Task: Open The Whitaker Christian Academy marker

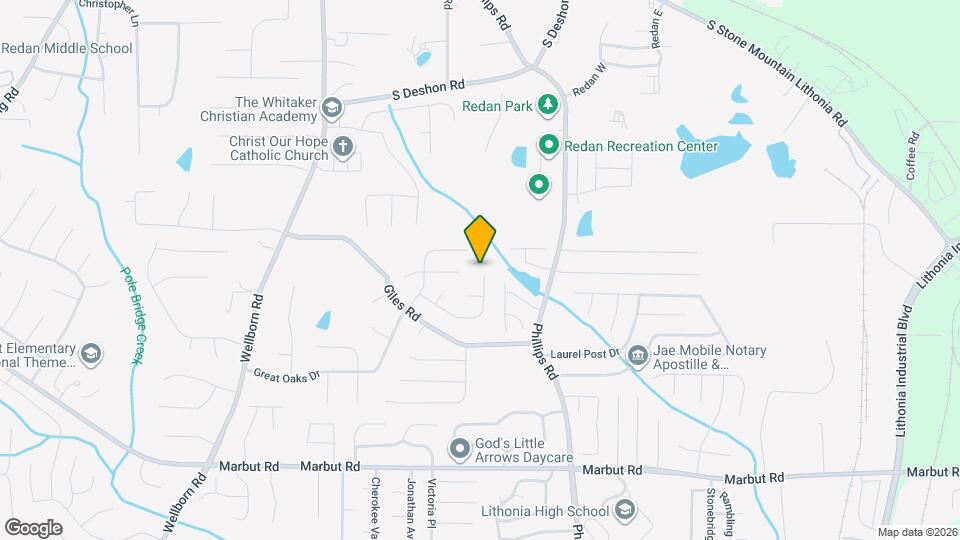Action: tap(332, 108)
